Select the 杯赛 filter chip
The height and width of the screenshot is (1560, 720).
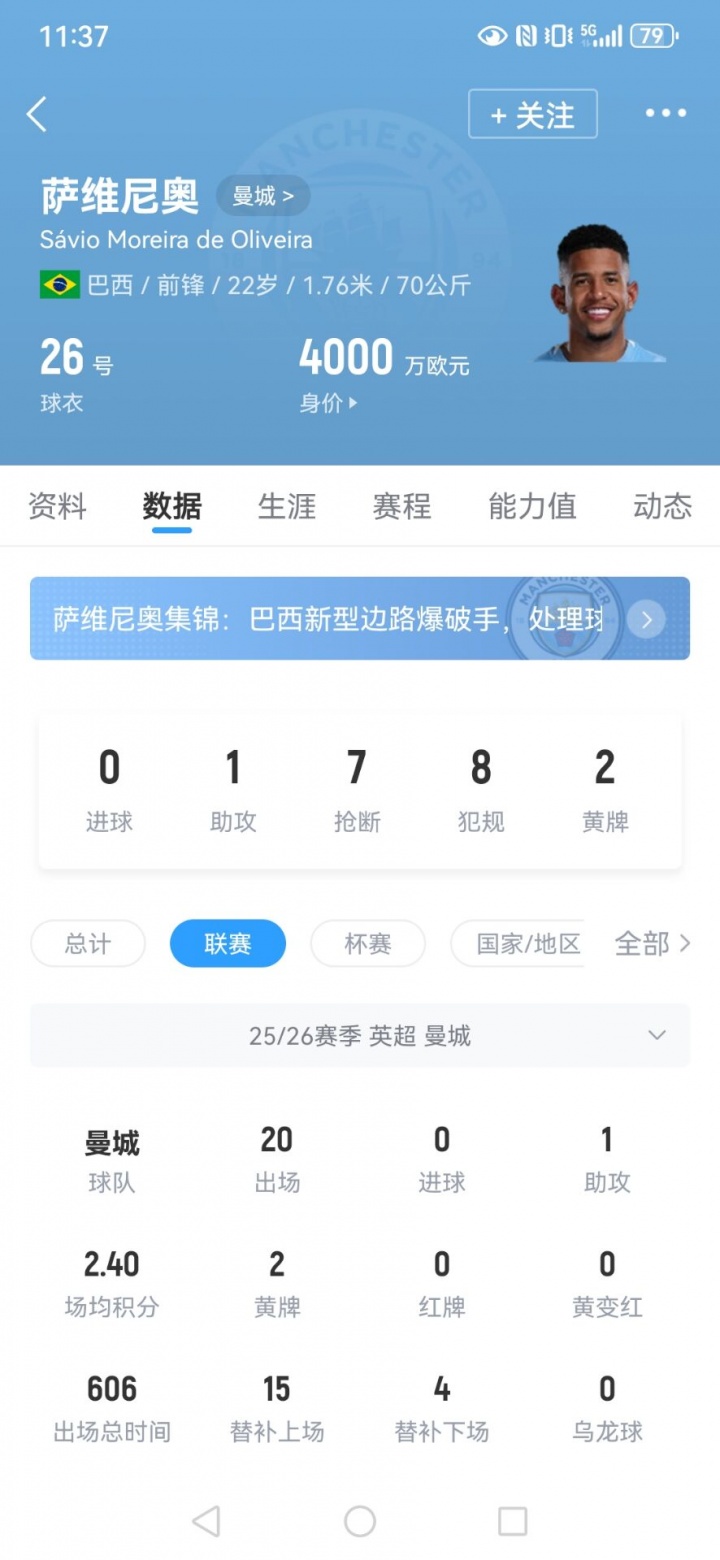(x=368, y=944)
